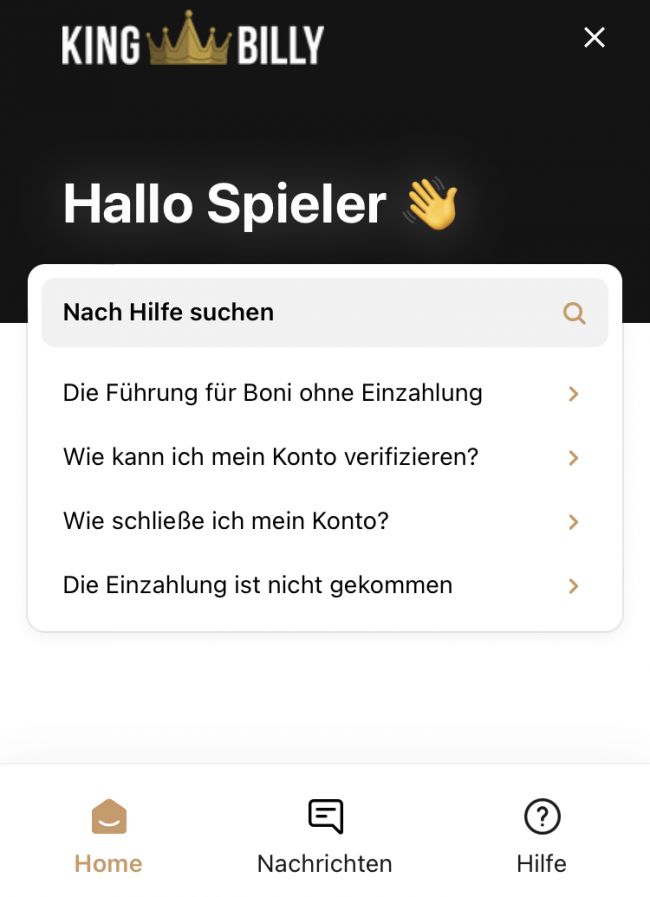
Task: Switch to the Nachrichten tab
Action: click(x=325, y=836)
